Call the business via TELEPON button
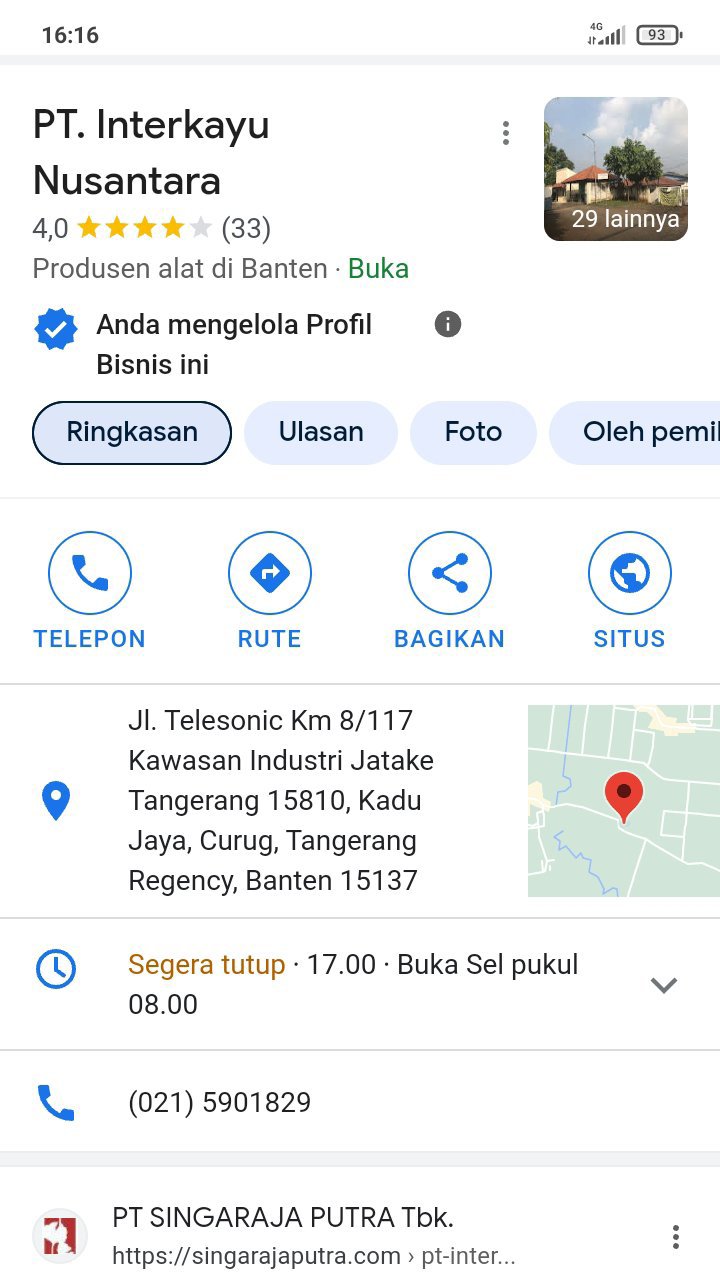Image resolution: width=720 pixels, height=1280 pixels. (x=90, y=590)
